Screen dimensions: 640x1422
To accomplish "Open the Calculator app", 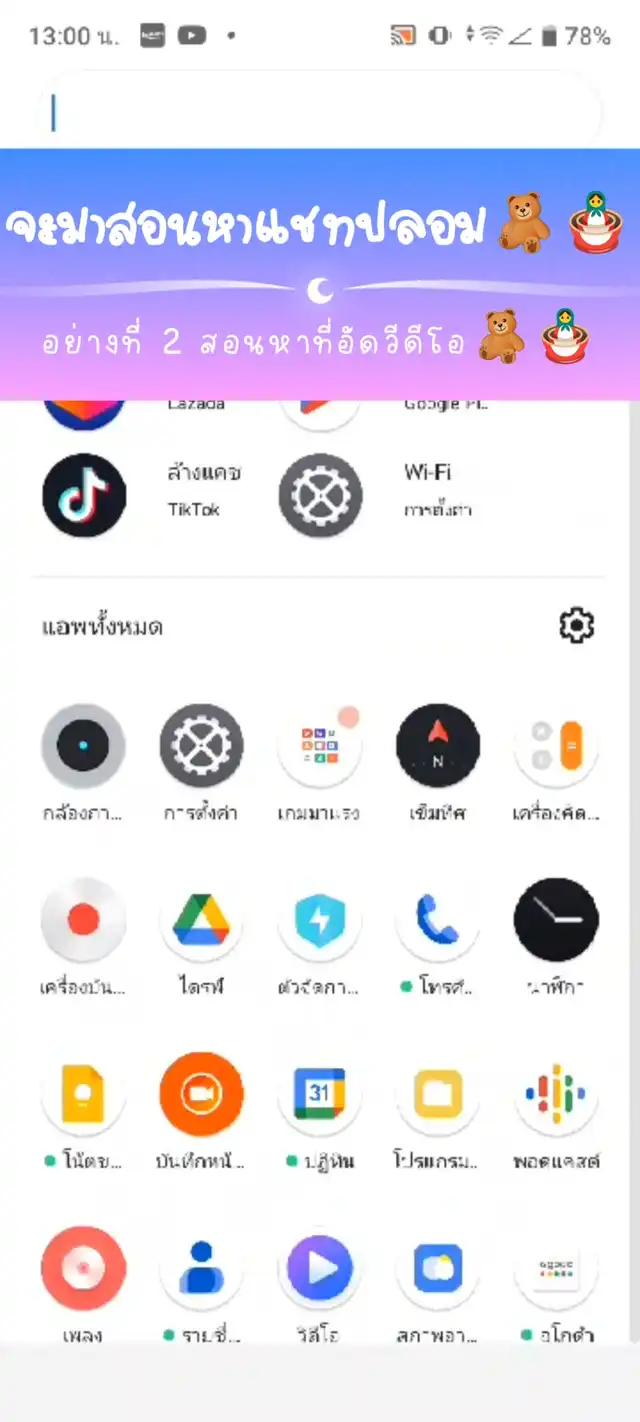I will [x=556, y=746].
